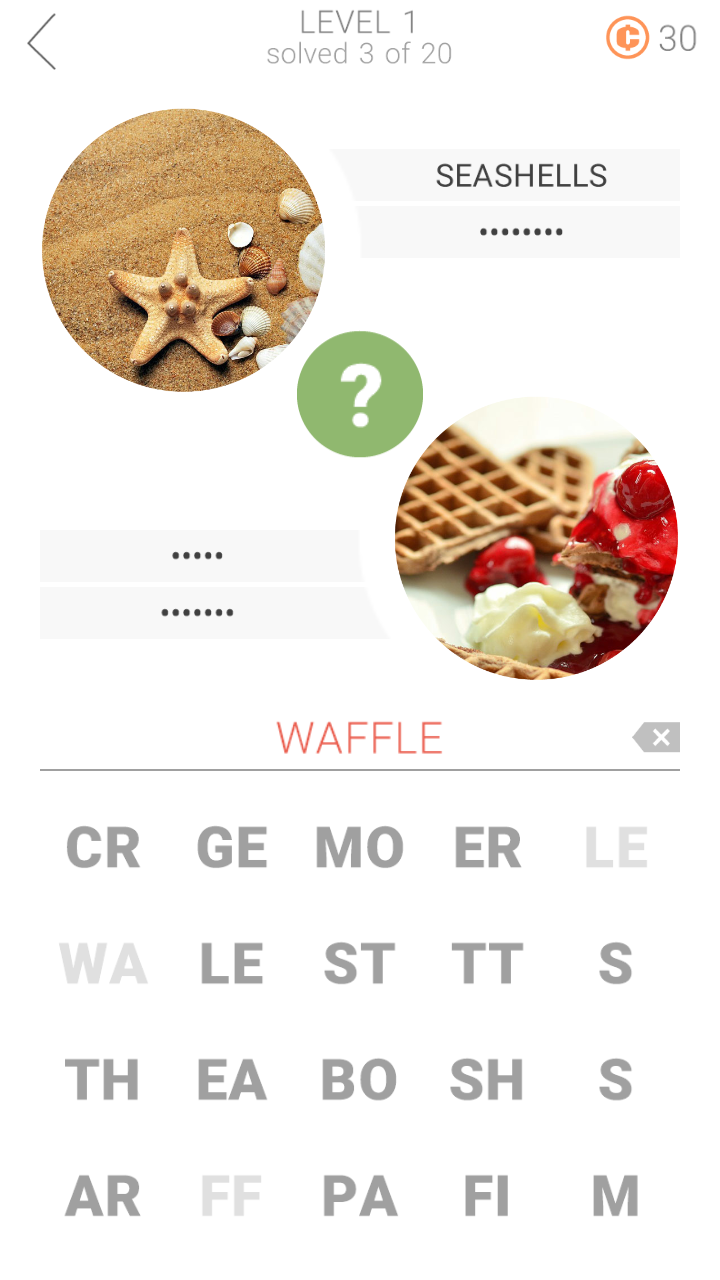Tap the BO letter tile
720x1280 pixels.
[x=359, y=1080]
